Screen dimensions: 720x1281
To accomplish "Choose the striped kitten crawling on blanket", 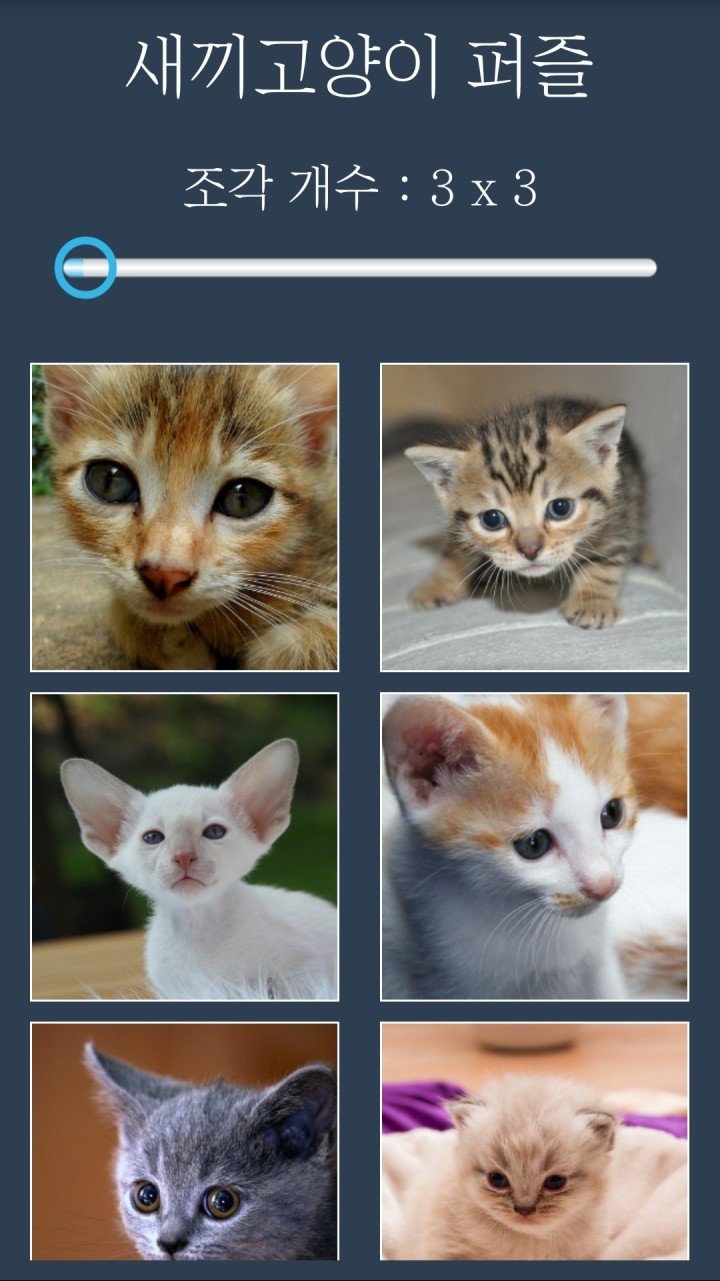I will (534, 517).
